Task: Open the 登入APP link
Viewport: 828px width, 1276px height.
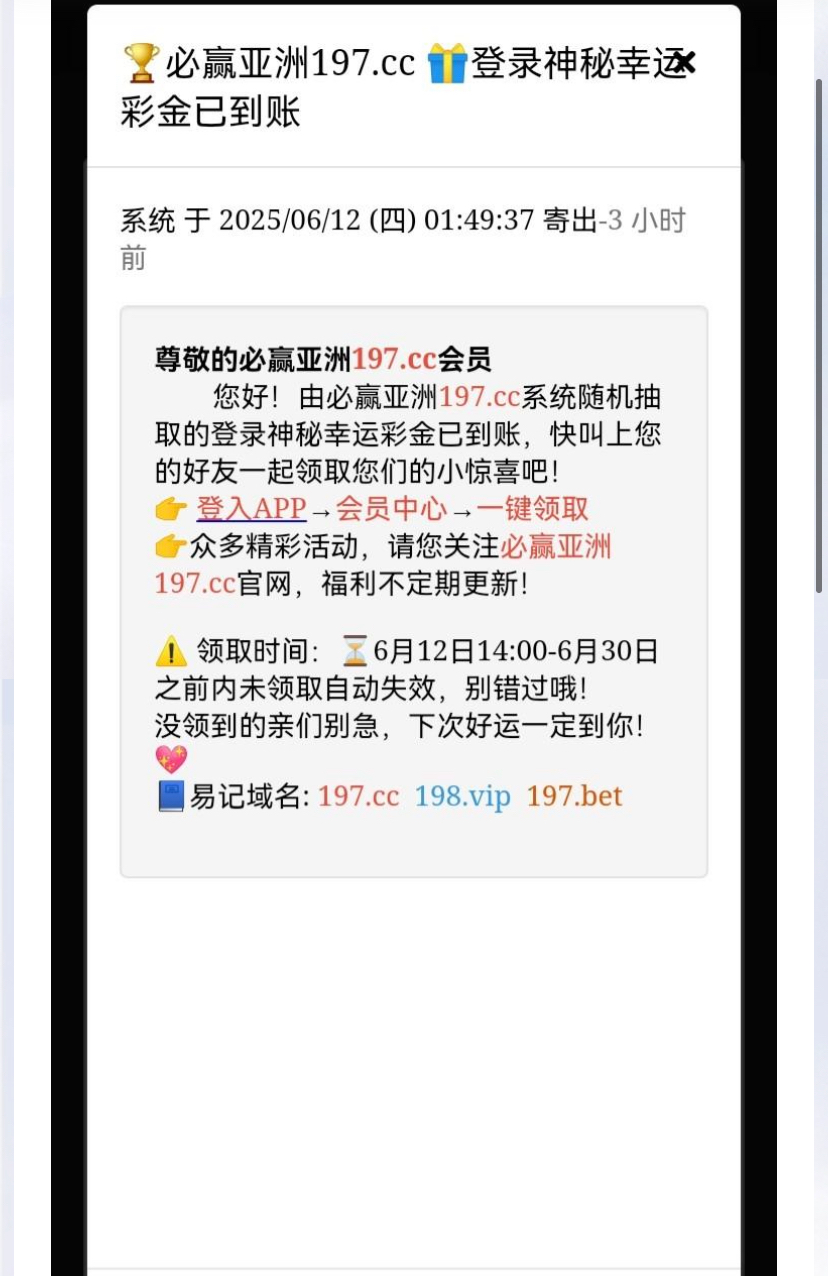Action: [x=251, y=509]
